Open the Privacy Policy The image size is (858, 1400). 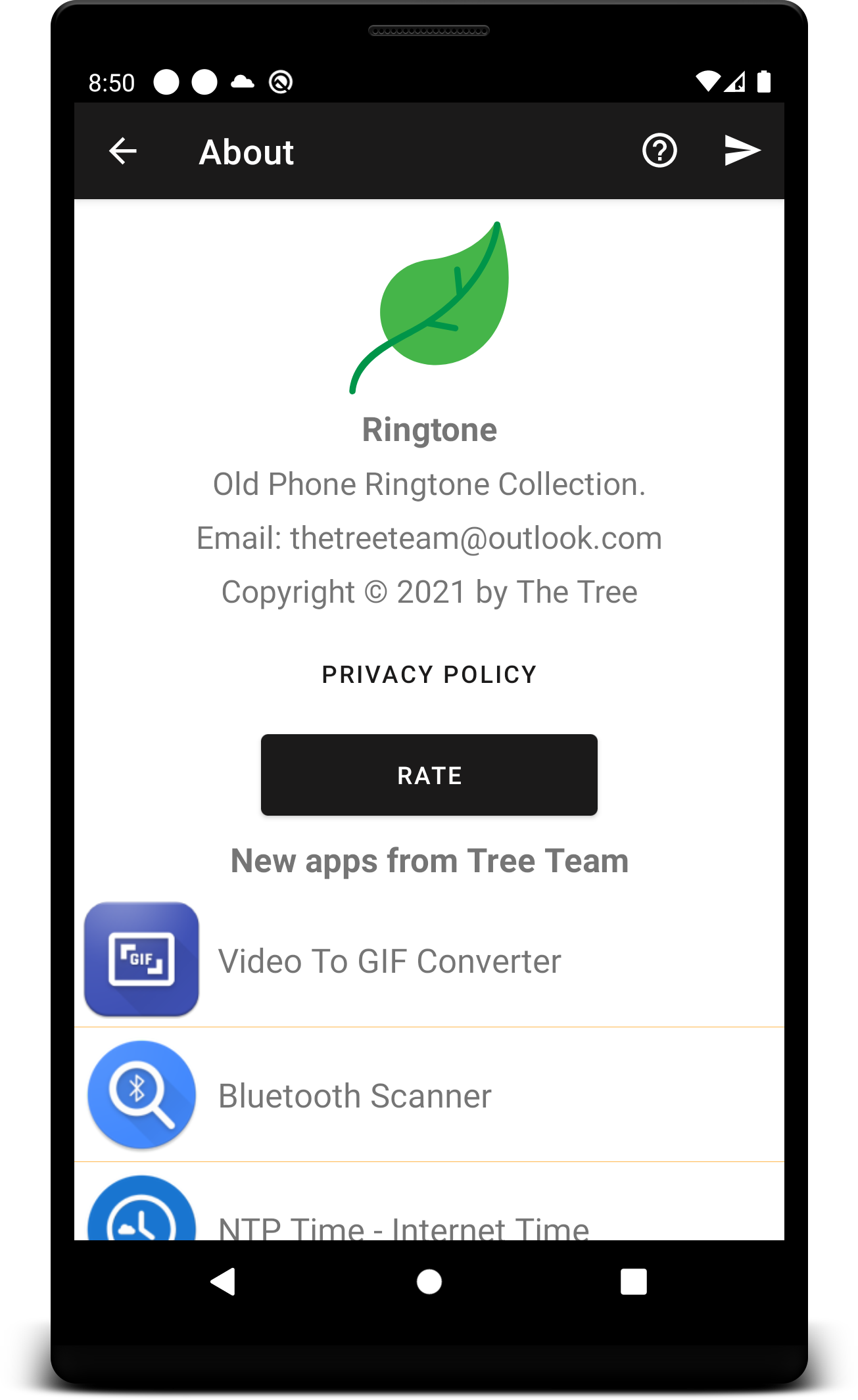429,674
